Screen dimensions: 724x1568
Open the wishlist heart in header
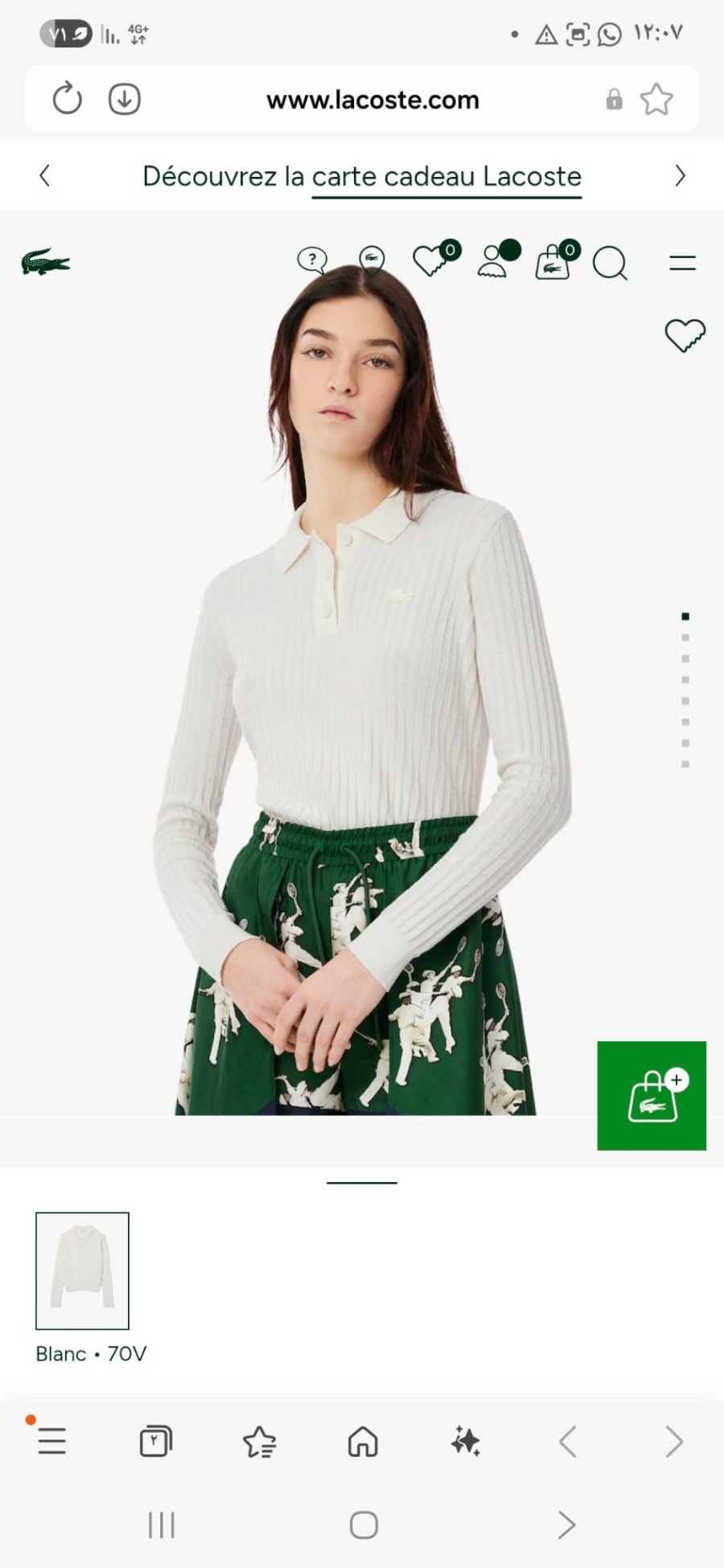433,261
